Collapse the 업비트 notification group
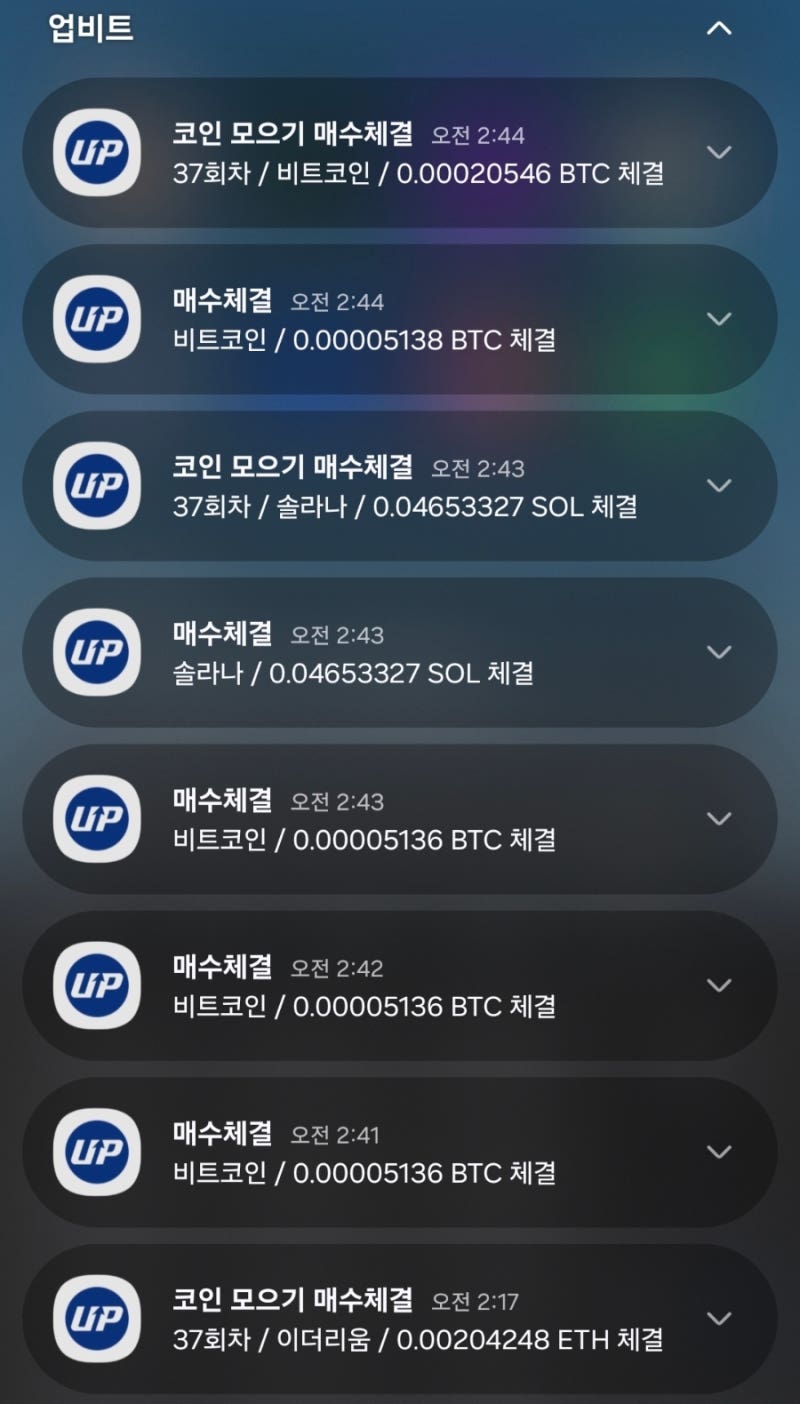This screenshot has height=1404, width=800. click(719, 29)
